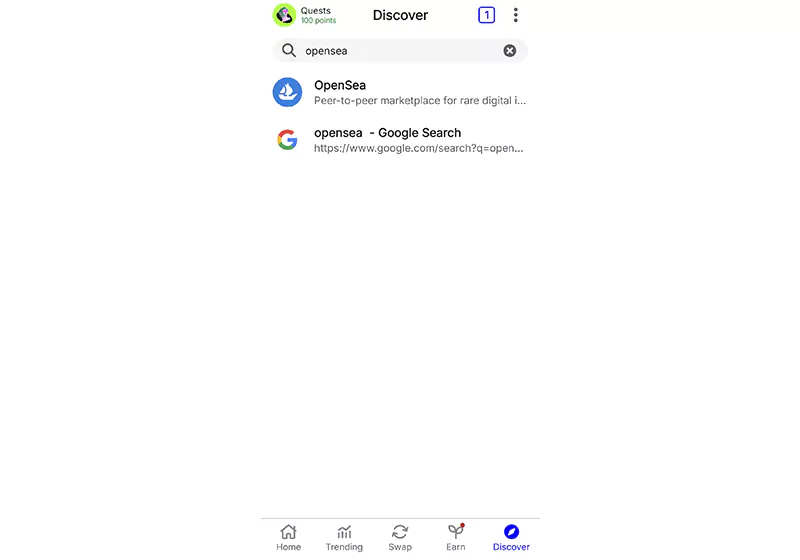Screen dimensions: 800x560
Task: Open the three-dot overflow menu
Action: coord(516,15)
